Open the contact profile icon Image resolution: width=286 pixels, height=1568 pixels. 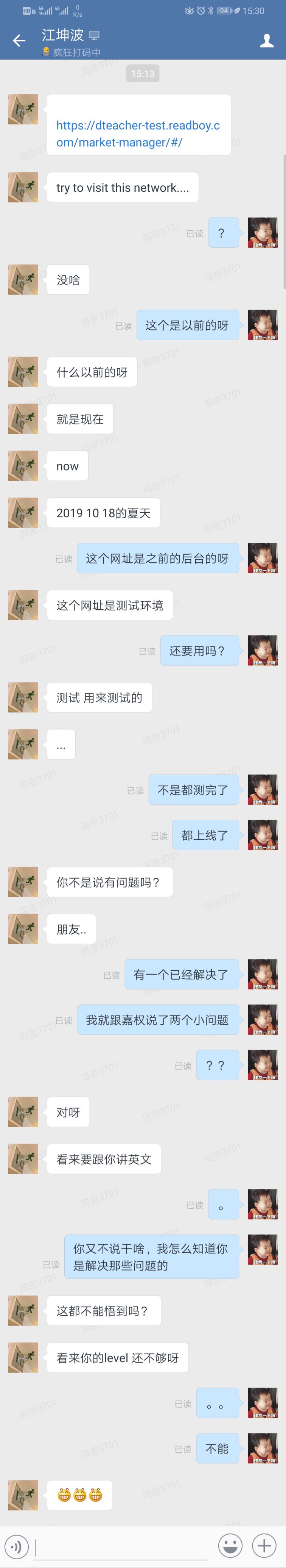267,41
